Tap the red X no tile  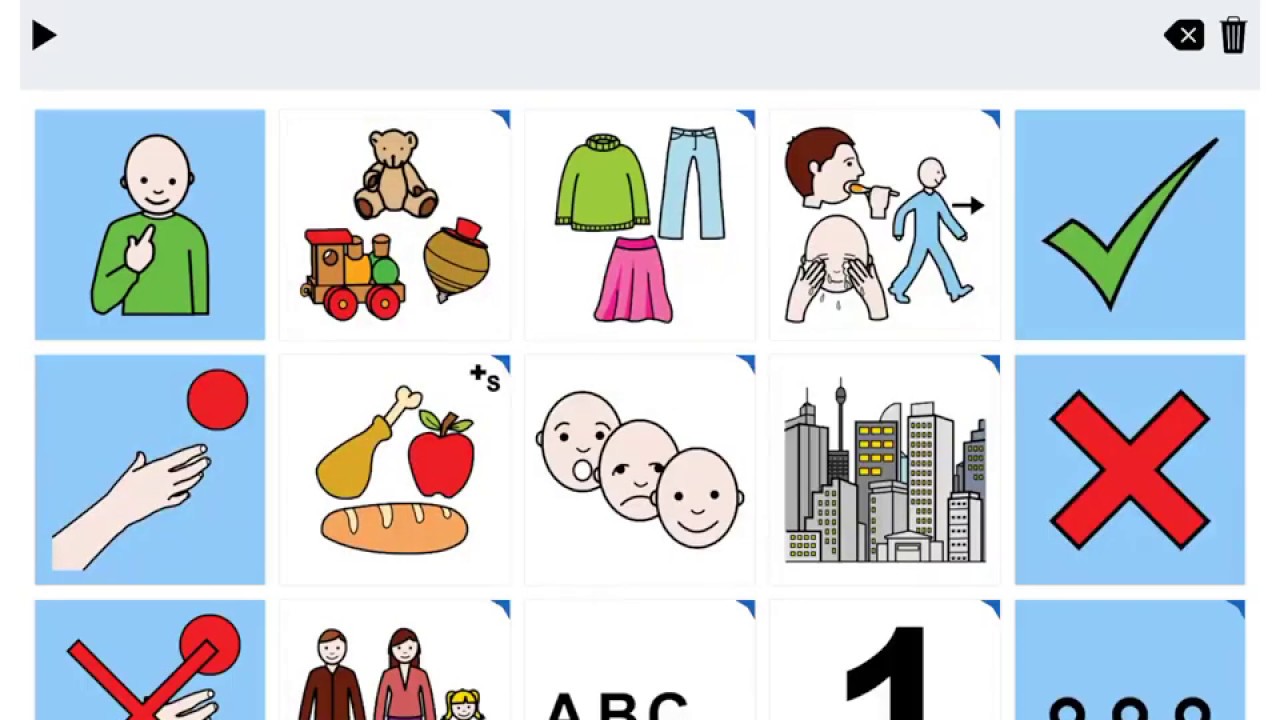click(x=1130, y=470)
